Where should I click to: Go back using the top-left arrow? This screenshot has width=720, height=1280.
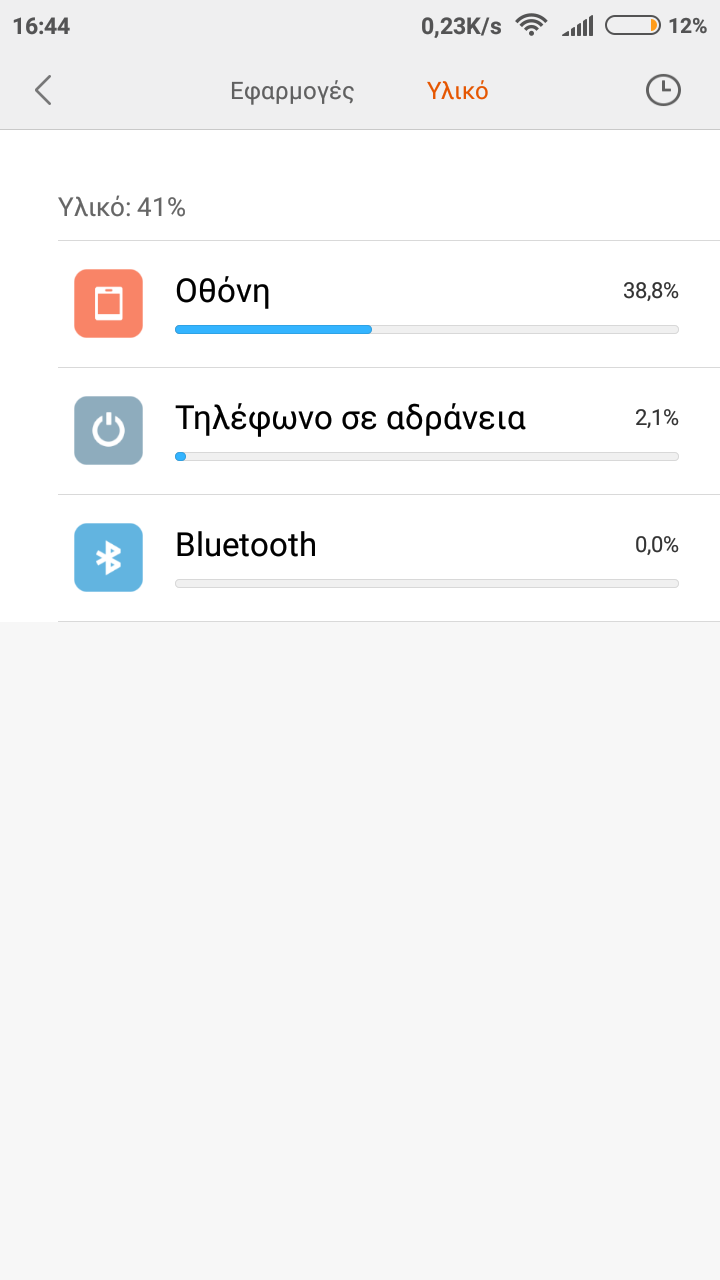(42, 90)
